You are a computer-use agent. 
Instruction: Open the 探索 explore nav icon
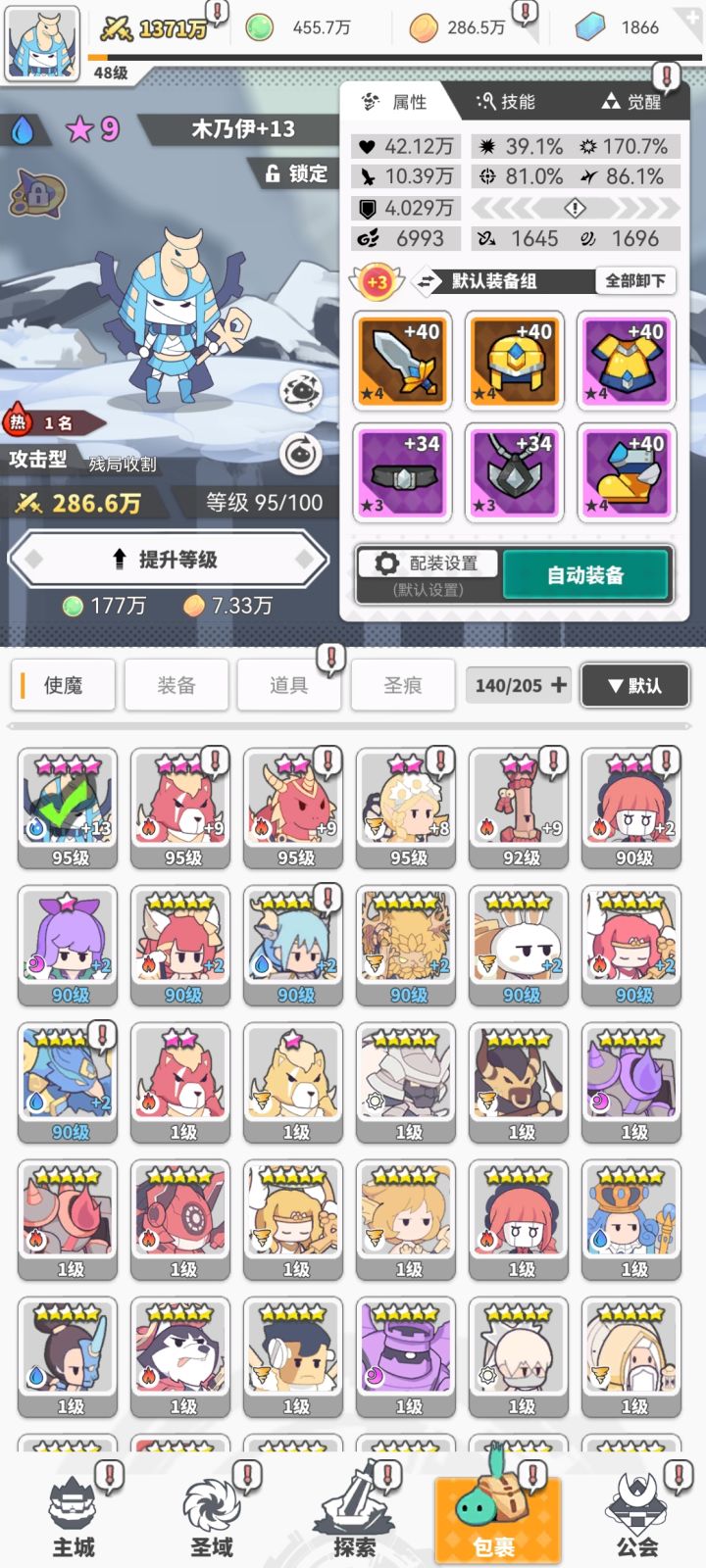[x=357, y=1514]
